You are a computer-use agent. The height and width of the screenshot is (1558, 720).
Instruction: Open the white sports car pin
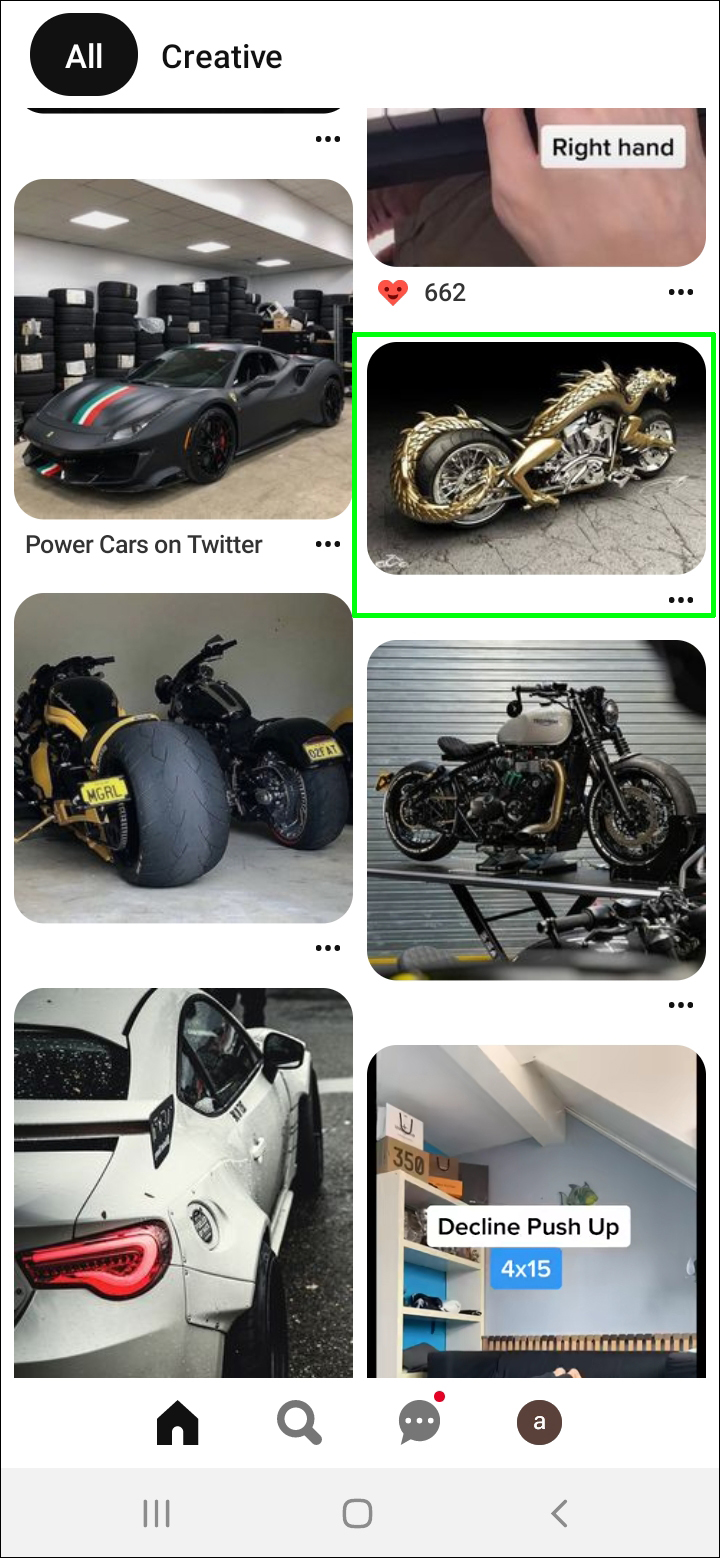[183, 1180]
